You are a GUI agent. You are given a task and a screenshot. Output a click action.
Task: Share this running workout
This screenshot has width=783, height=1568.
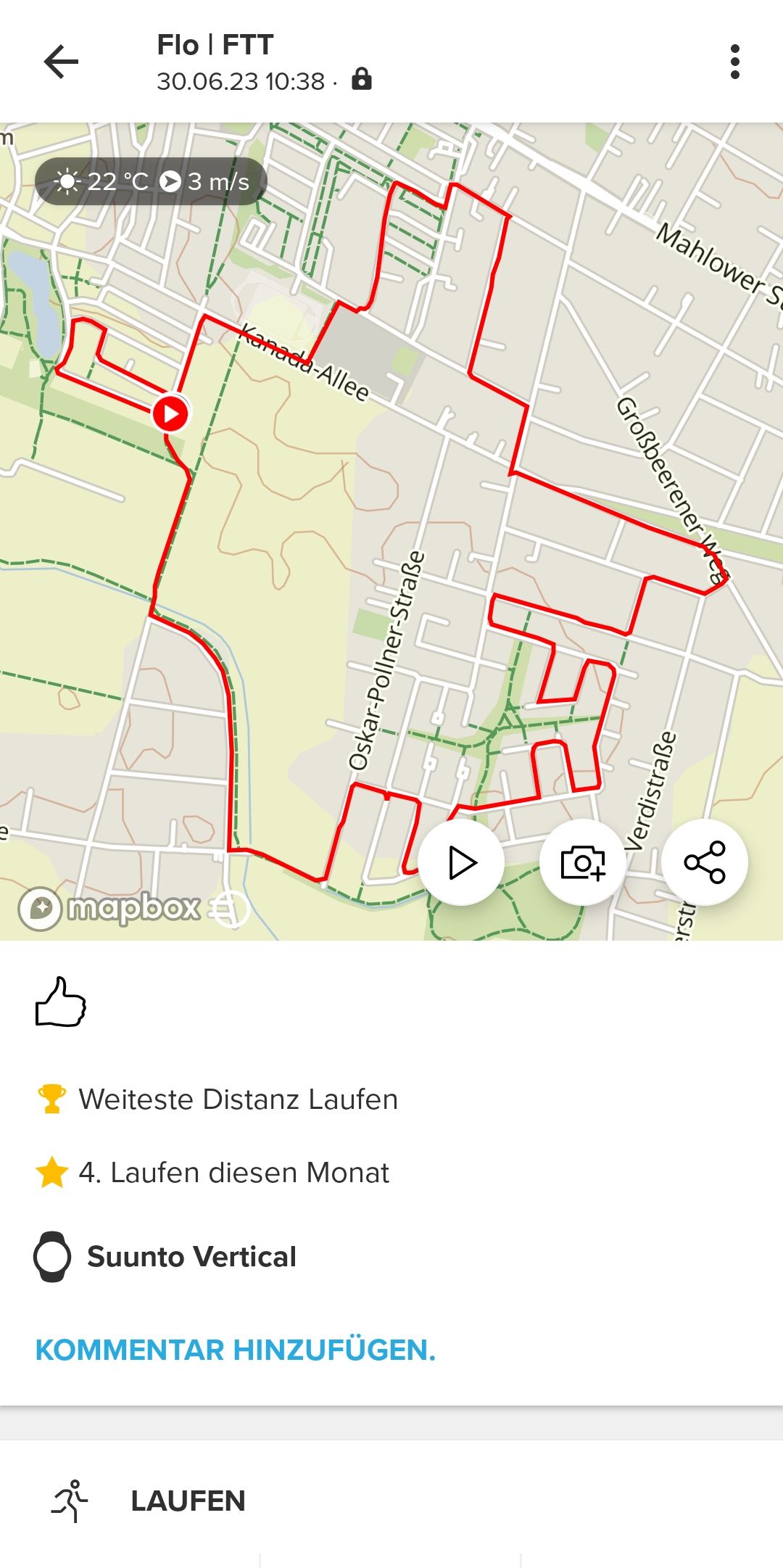tap(704, 862)
